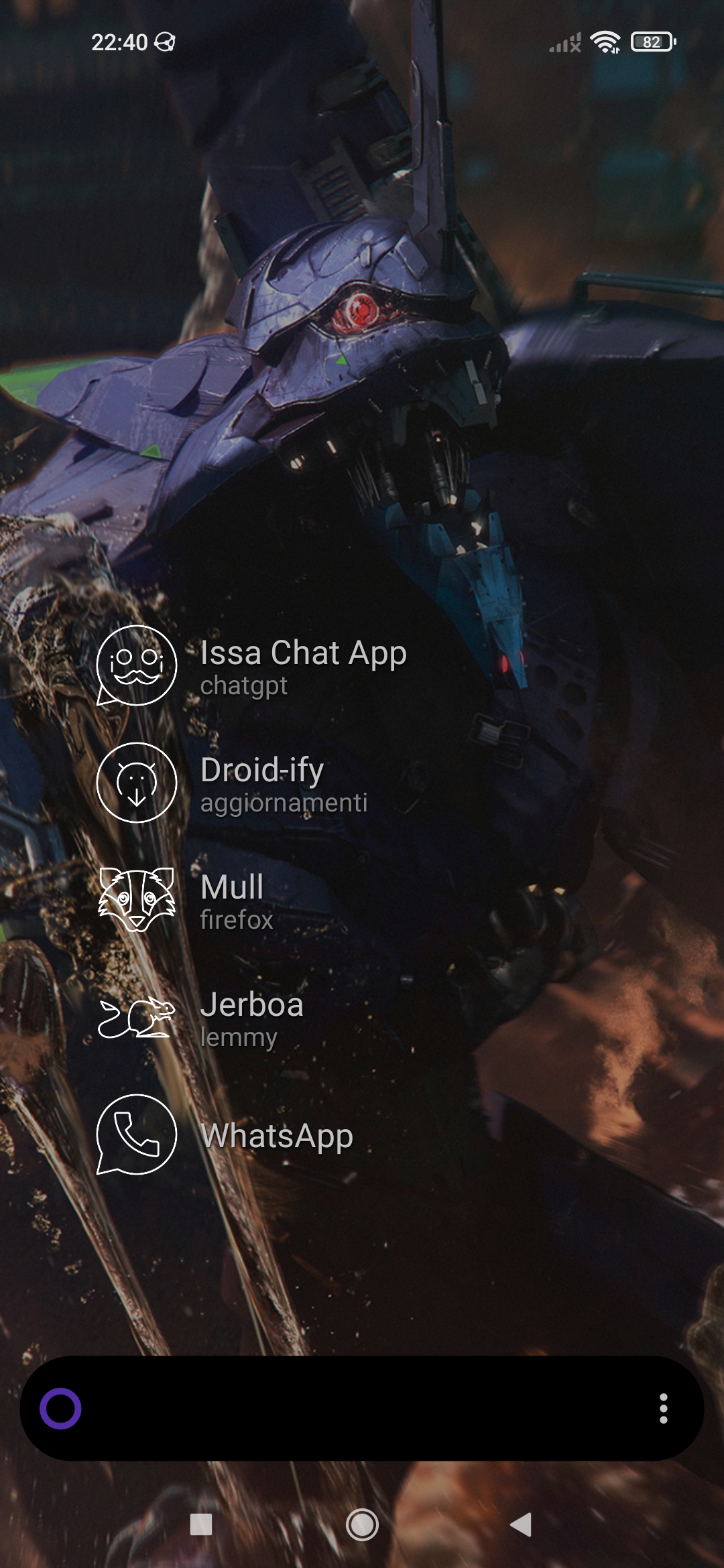Viewport: 724px width, 1568px height.
Task: Go to the home screen
Action: (362, 1524)
